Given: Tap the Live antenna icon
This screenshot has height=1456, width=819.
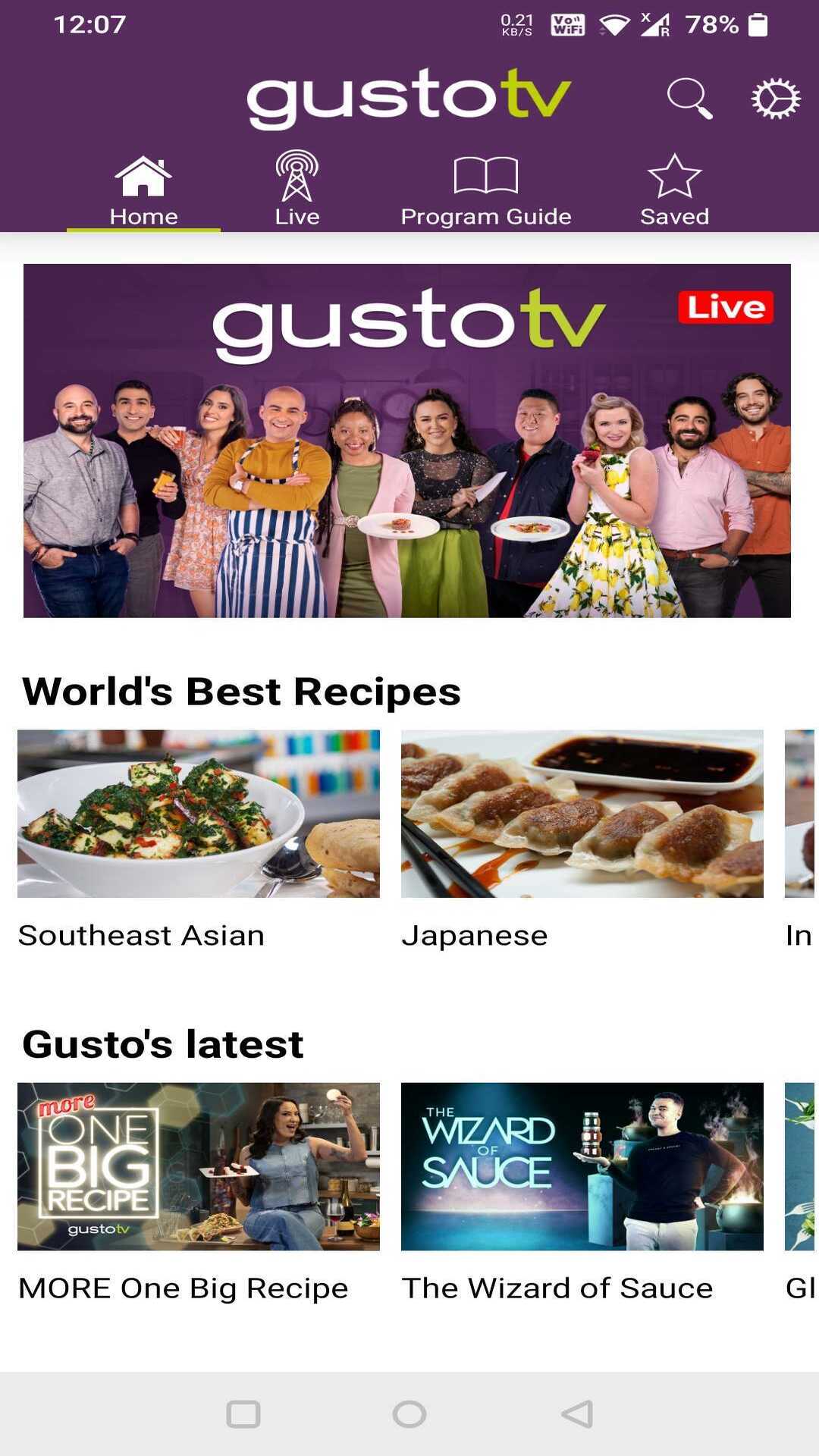Looking at the screenshot, I should coord(296,176).
